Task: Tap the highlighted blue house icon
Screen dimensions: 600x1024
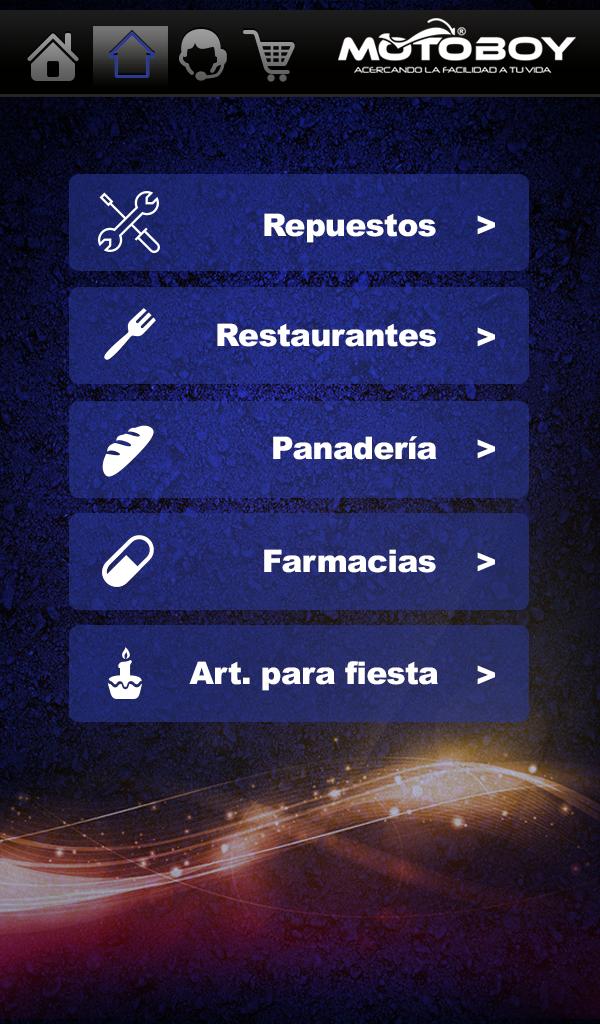Action: coord(131,55)
